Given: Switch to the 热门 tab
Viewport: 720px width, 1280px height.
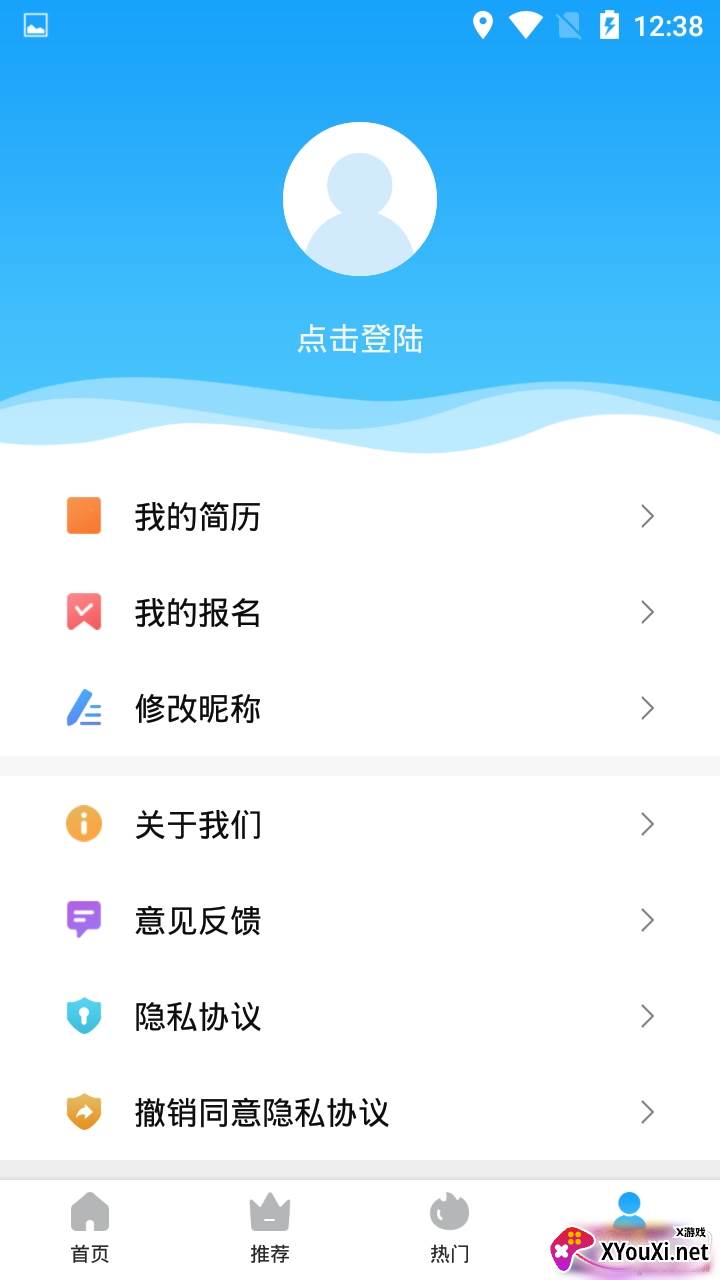Looking at the screenshot, I should 450,1229.
